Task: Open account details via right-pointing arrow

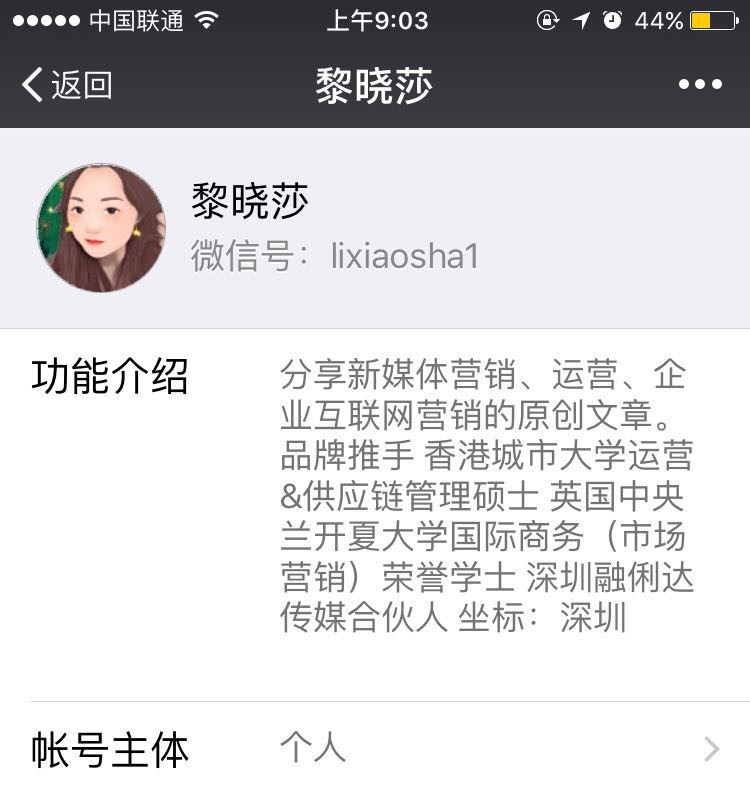Action: 710,750
